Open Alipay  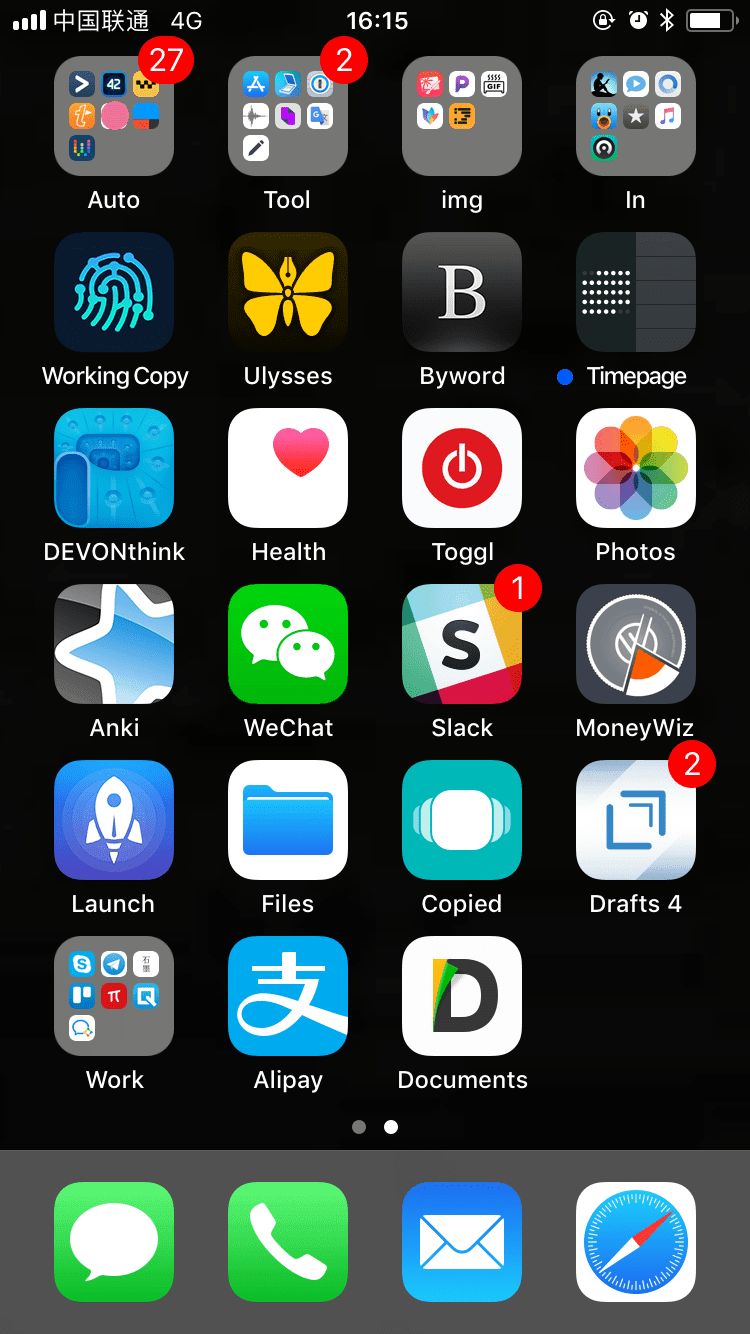point(288,997)
